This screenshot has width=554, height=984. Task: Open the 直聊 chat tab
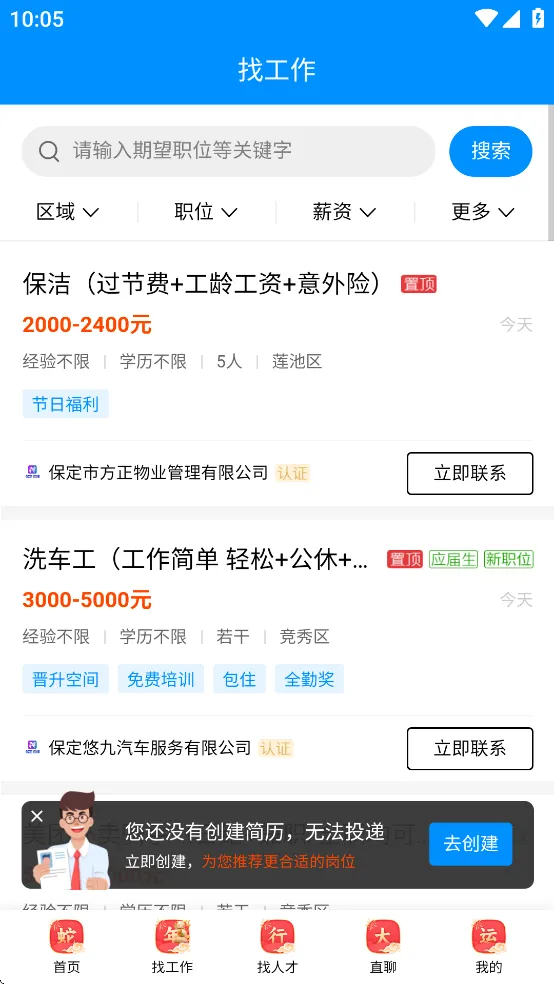383,947
